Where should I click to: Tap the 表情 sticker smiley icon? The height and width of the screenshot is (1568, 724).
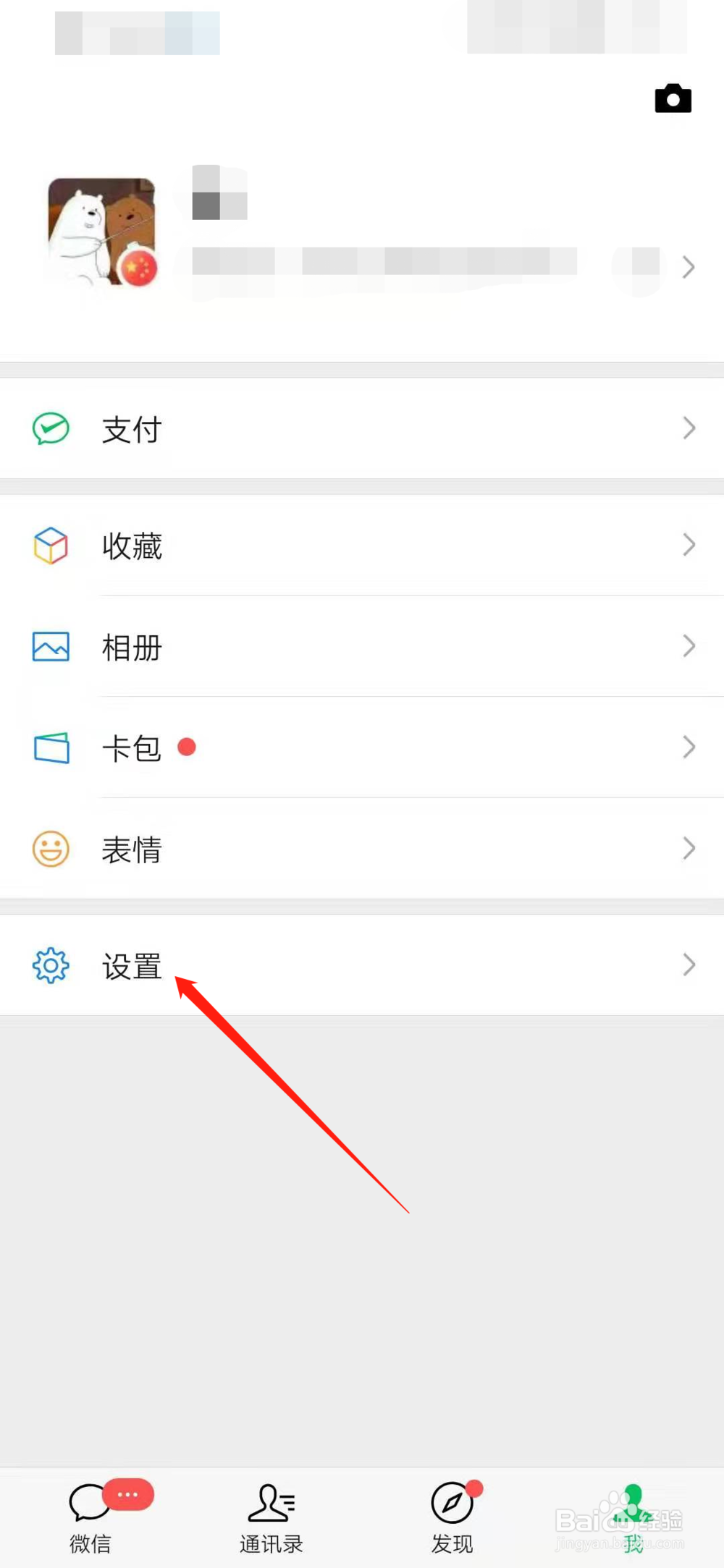click(x=49, y=849)
